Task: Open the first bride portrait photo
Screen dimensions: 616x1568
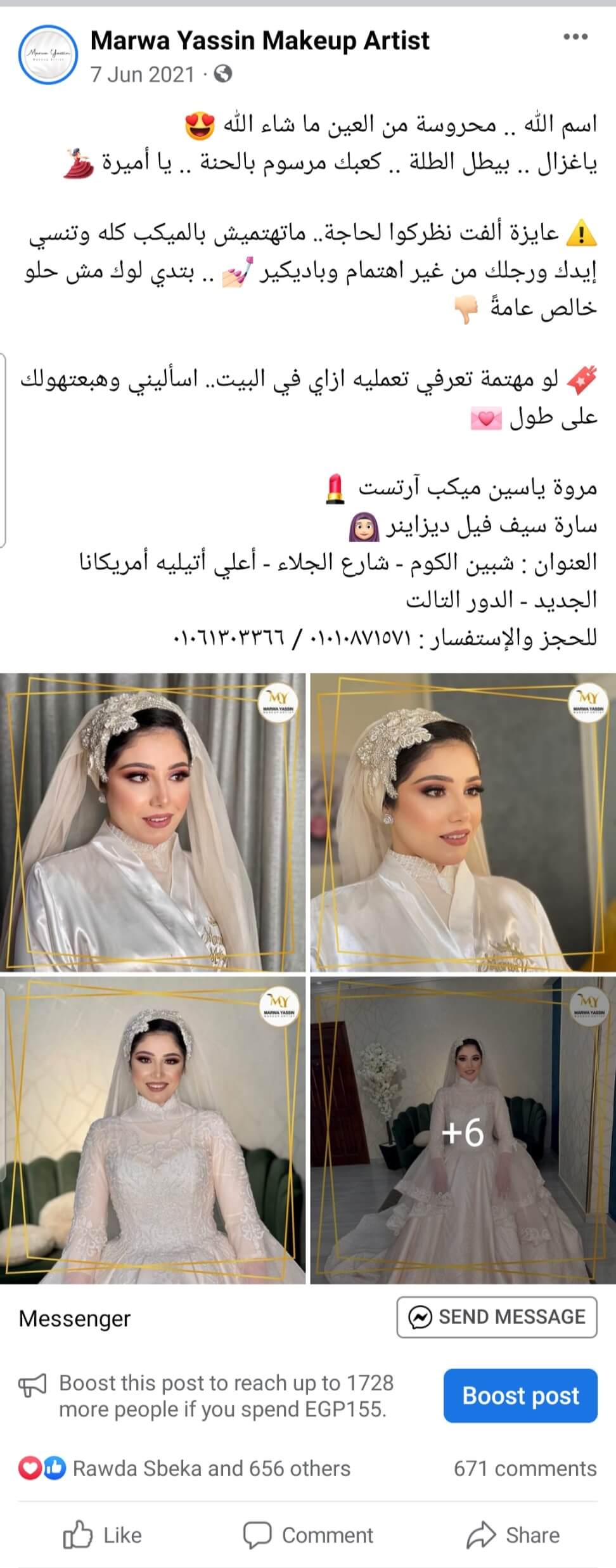Action: coord(152,822)
